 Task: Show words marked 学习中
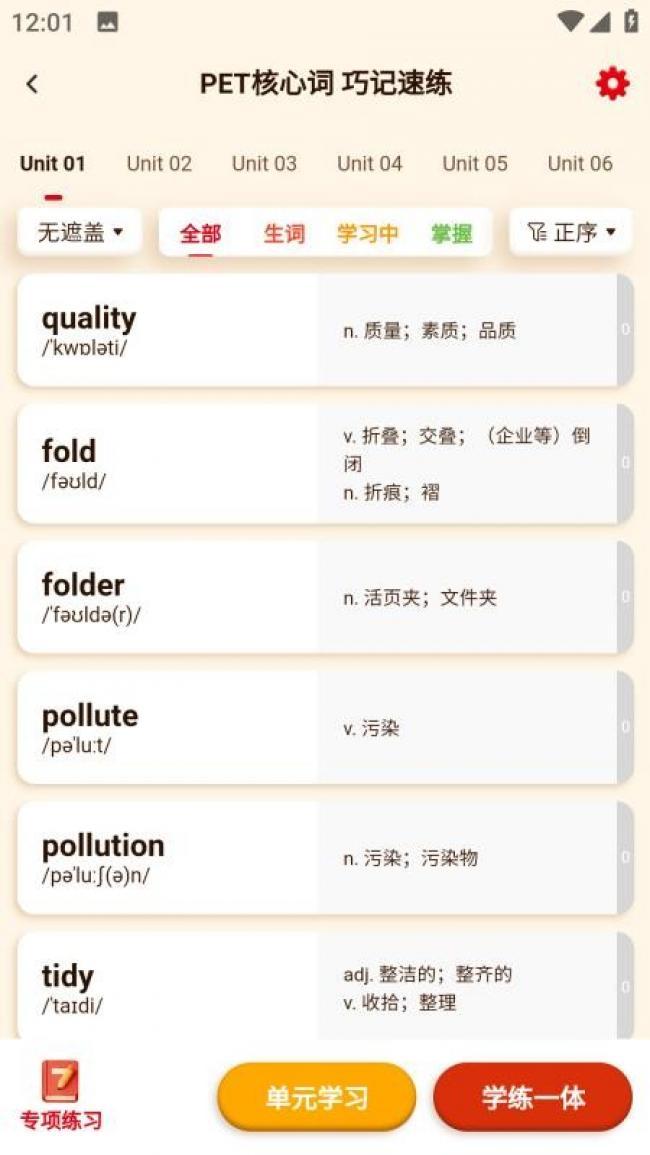pos(367,234)
